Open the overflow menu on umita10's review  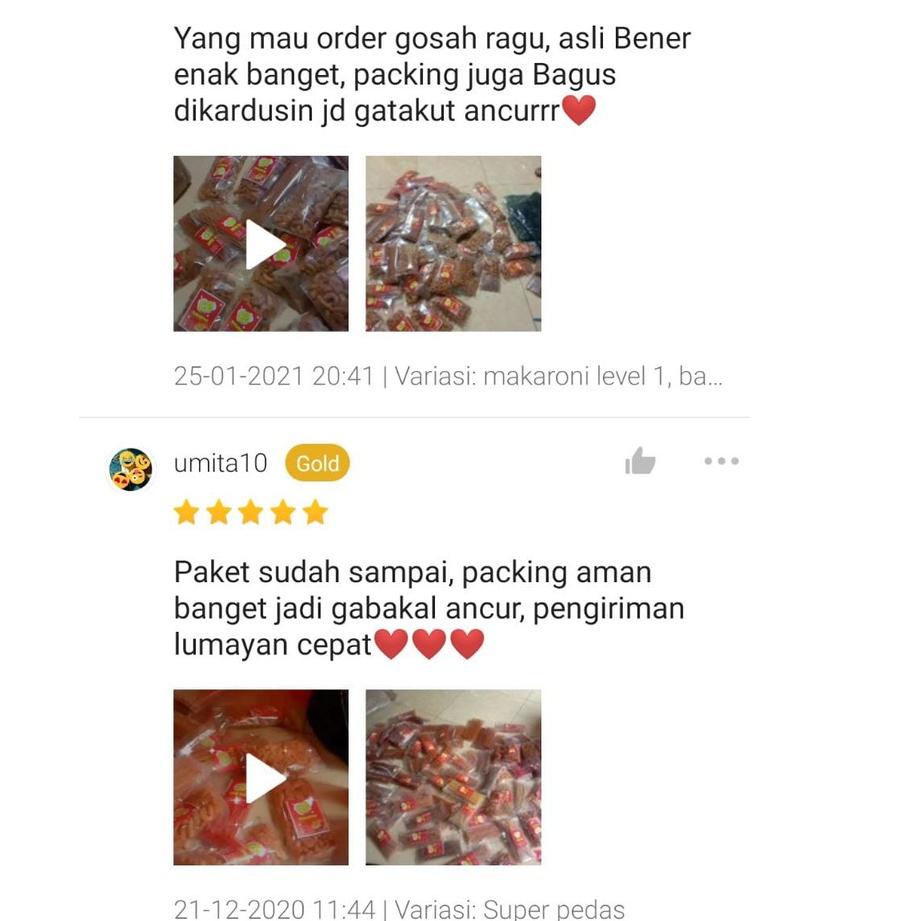point(721,461)
